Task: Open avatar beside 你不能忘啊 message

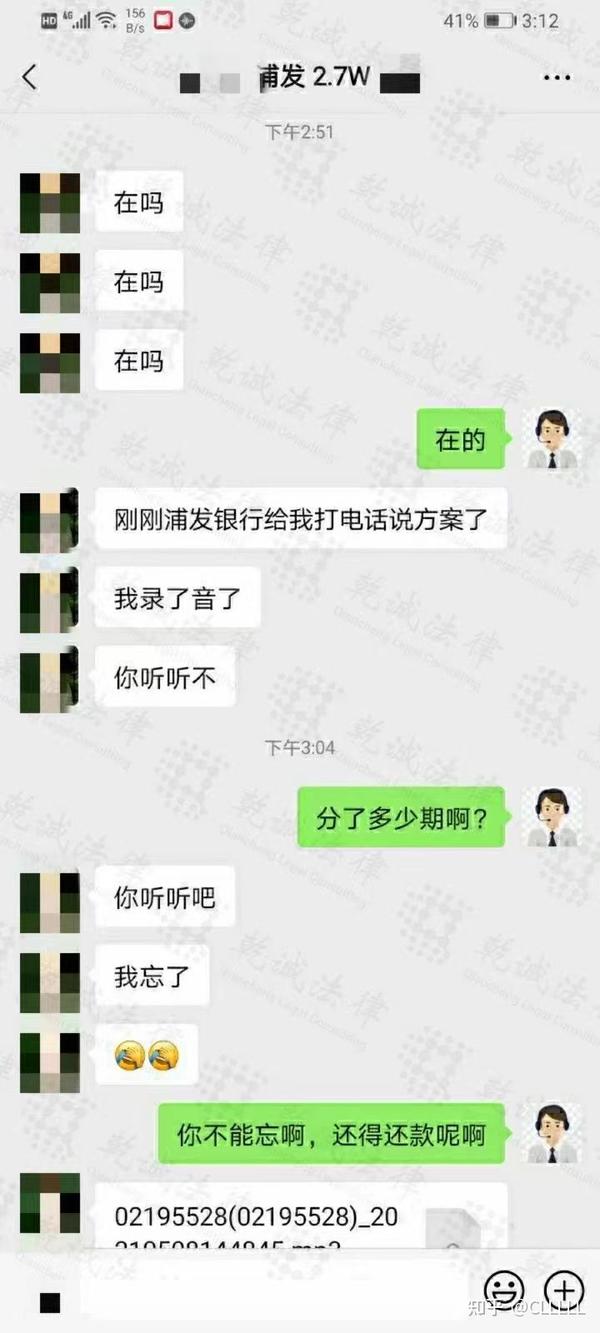Action: 552,1134
